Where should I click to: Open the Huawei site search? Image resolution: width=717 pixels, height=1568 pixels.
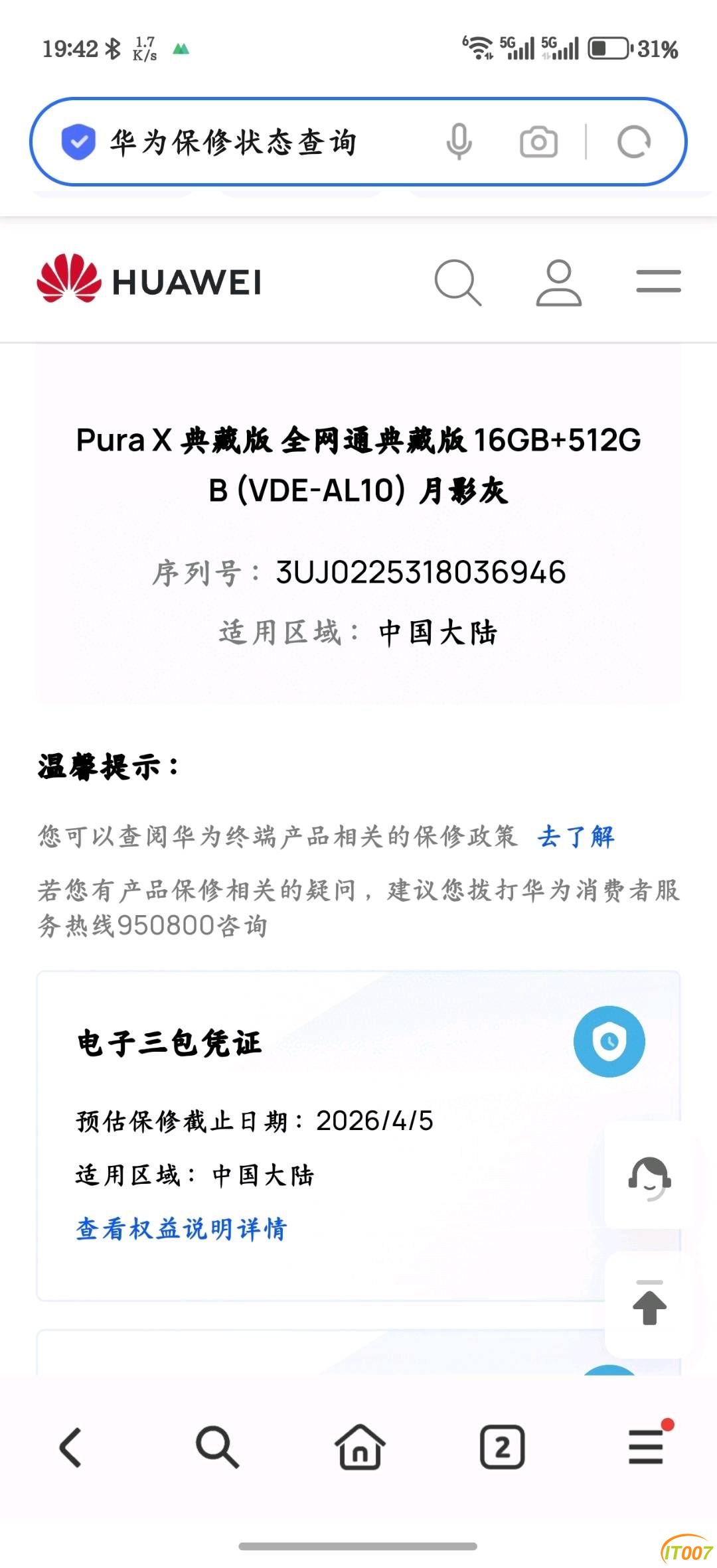[x=457, y=282]
